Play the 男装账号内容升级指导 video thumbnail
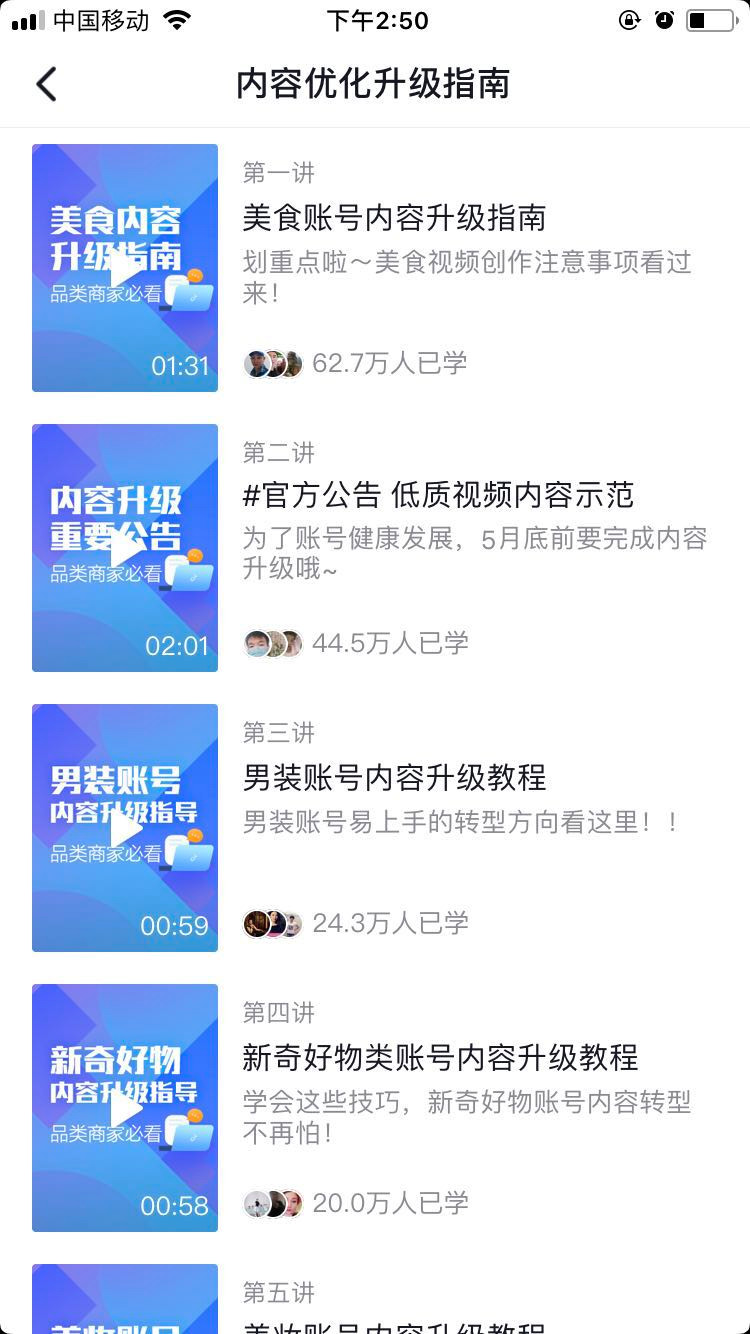 (125, 828)
